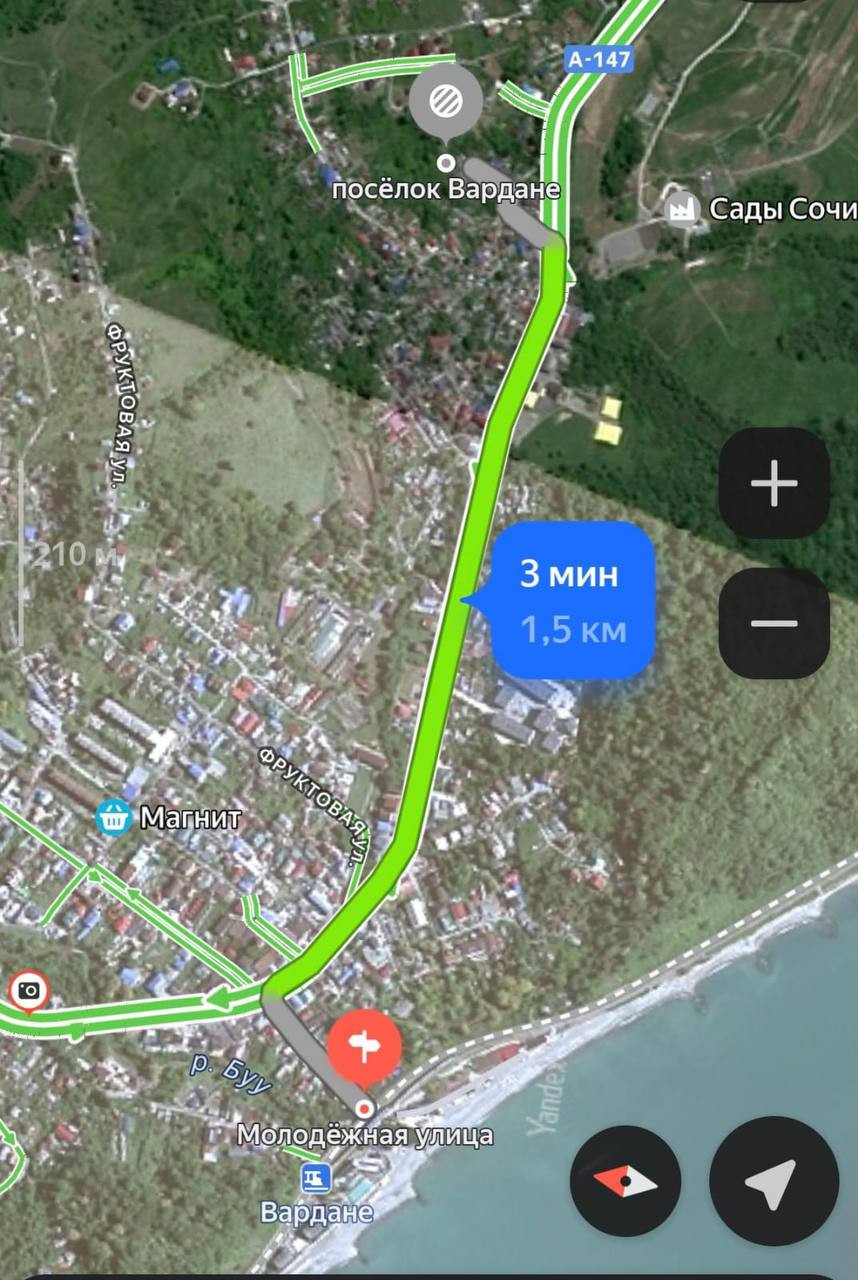Screen dimensions: 858x1280
Task: Select the Вардане station marker
Action: coord(316,1179)
